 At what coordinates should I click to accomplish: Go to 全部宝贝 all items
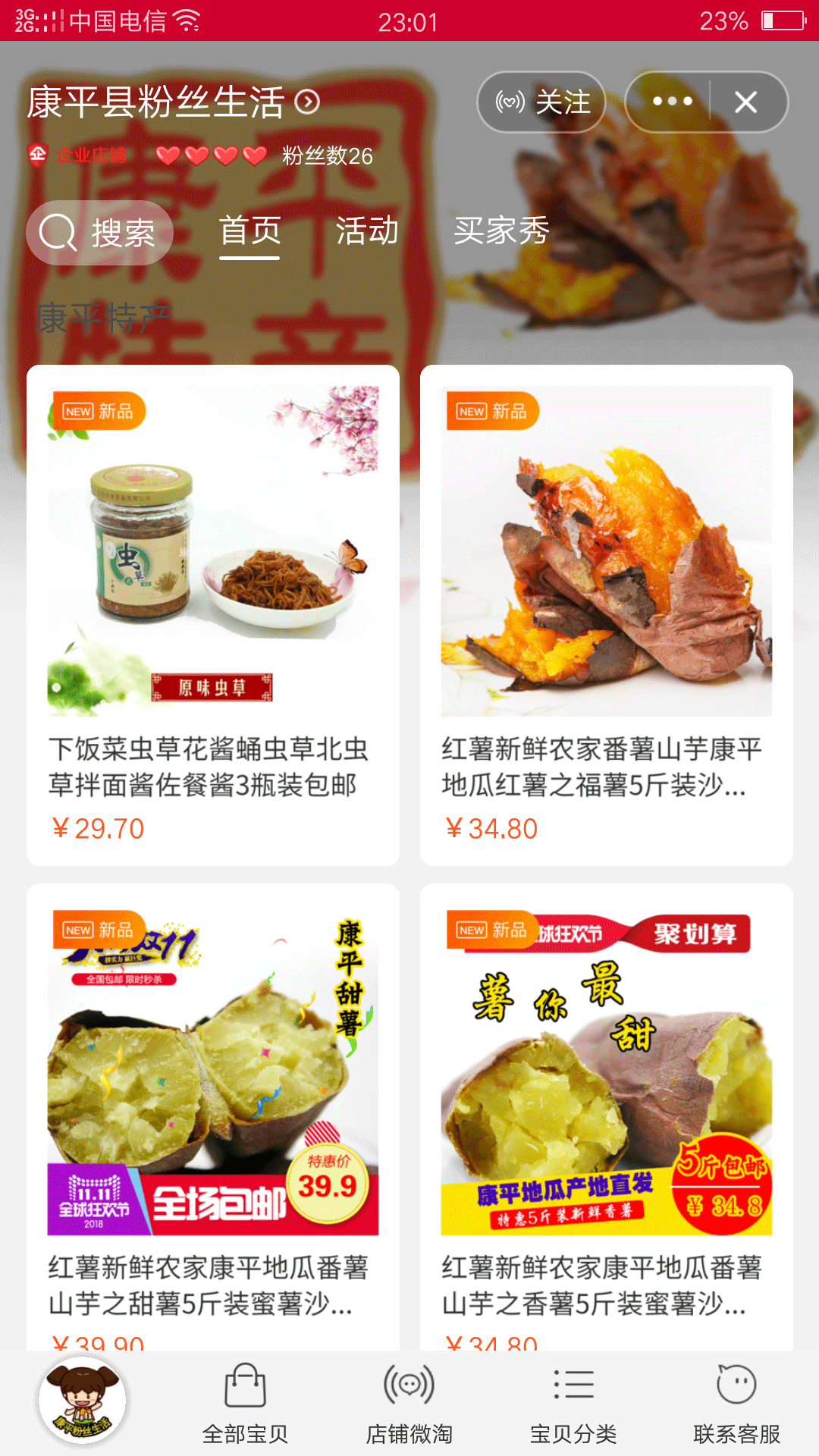[245, 1403]
